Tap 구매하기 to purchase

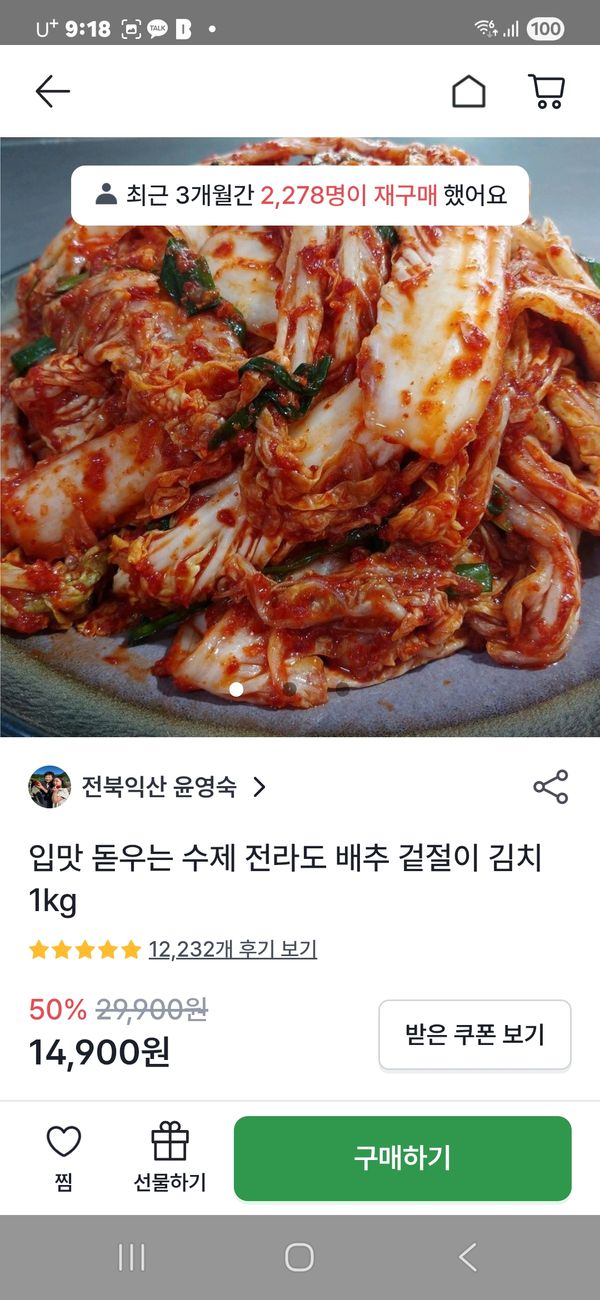(x=402, y=1158)
